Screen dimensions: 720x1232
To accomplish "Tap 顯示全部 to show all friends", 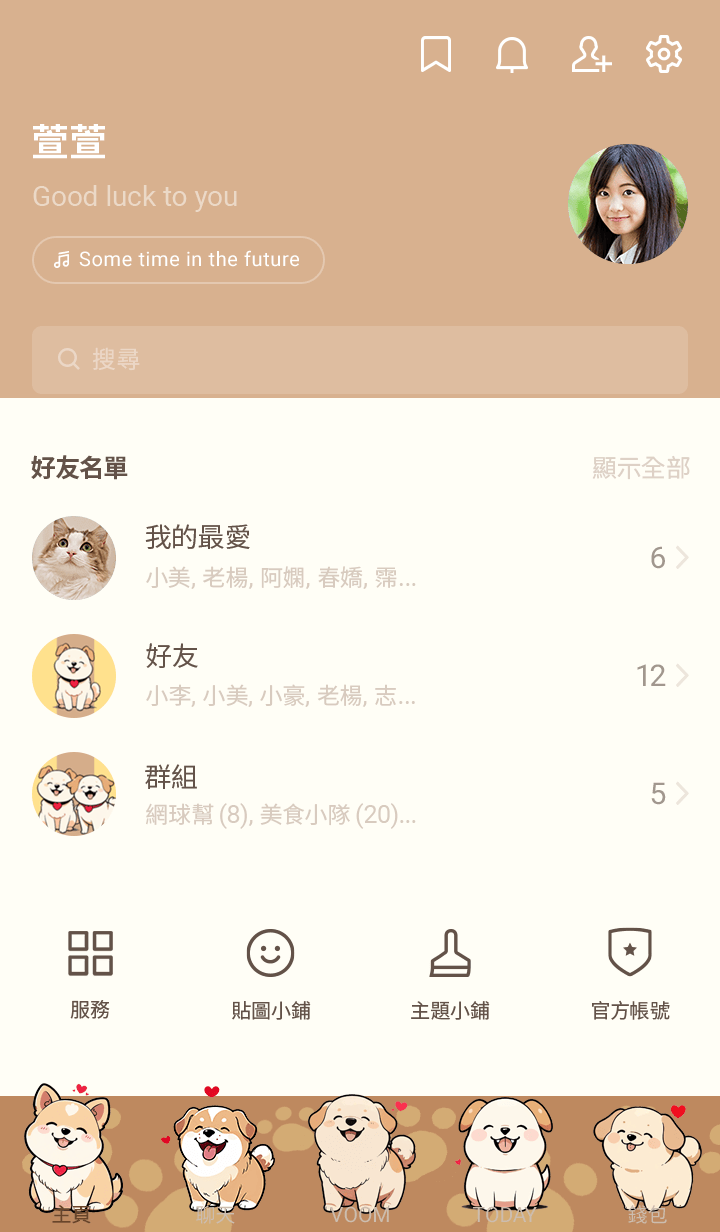I will [641, 468].
